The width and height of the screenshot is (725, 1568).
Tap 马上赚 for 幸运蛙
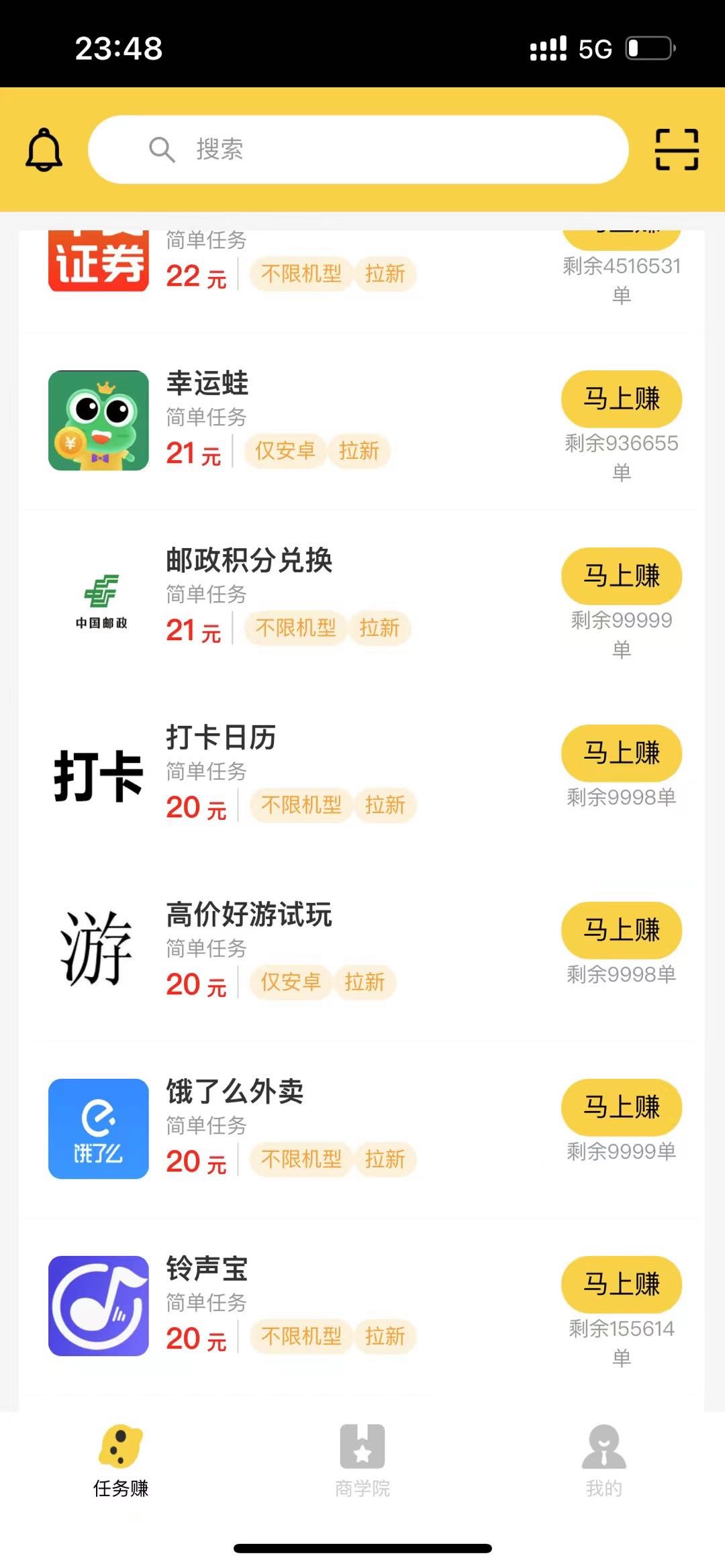pos(621,399)
